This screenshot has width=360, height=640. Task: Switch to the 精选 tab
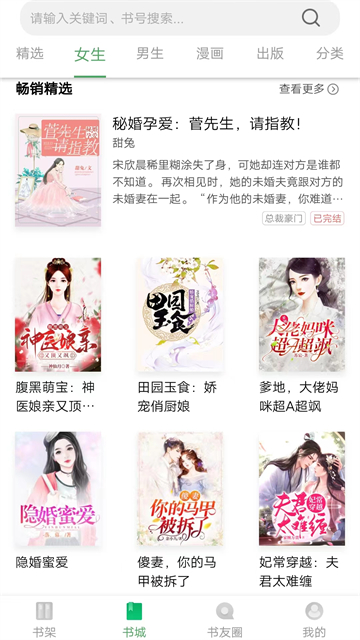pos(30,54)
